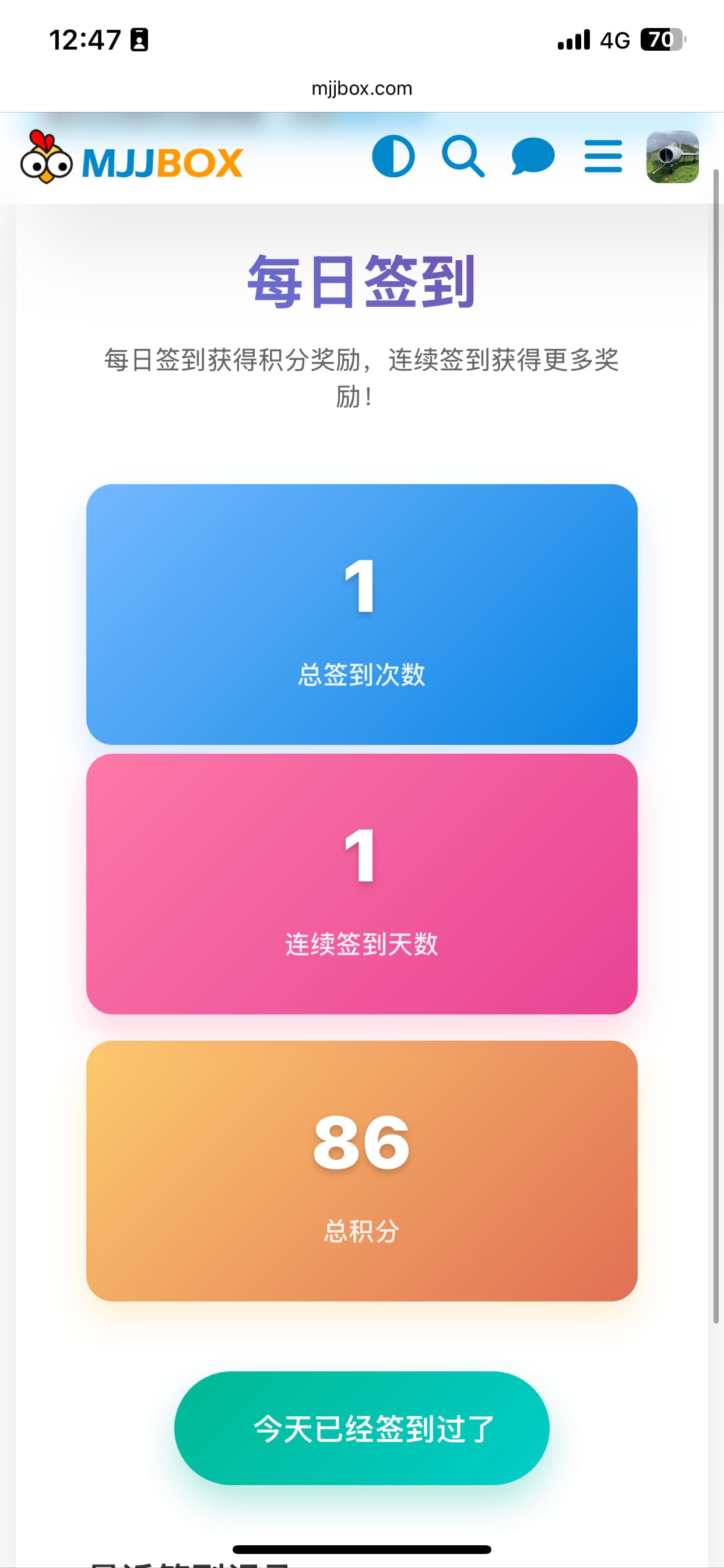724x1568 pixels.
Task: Open the hamburger menu
Action: [603, 156]
